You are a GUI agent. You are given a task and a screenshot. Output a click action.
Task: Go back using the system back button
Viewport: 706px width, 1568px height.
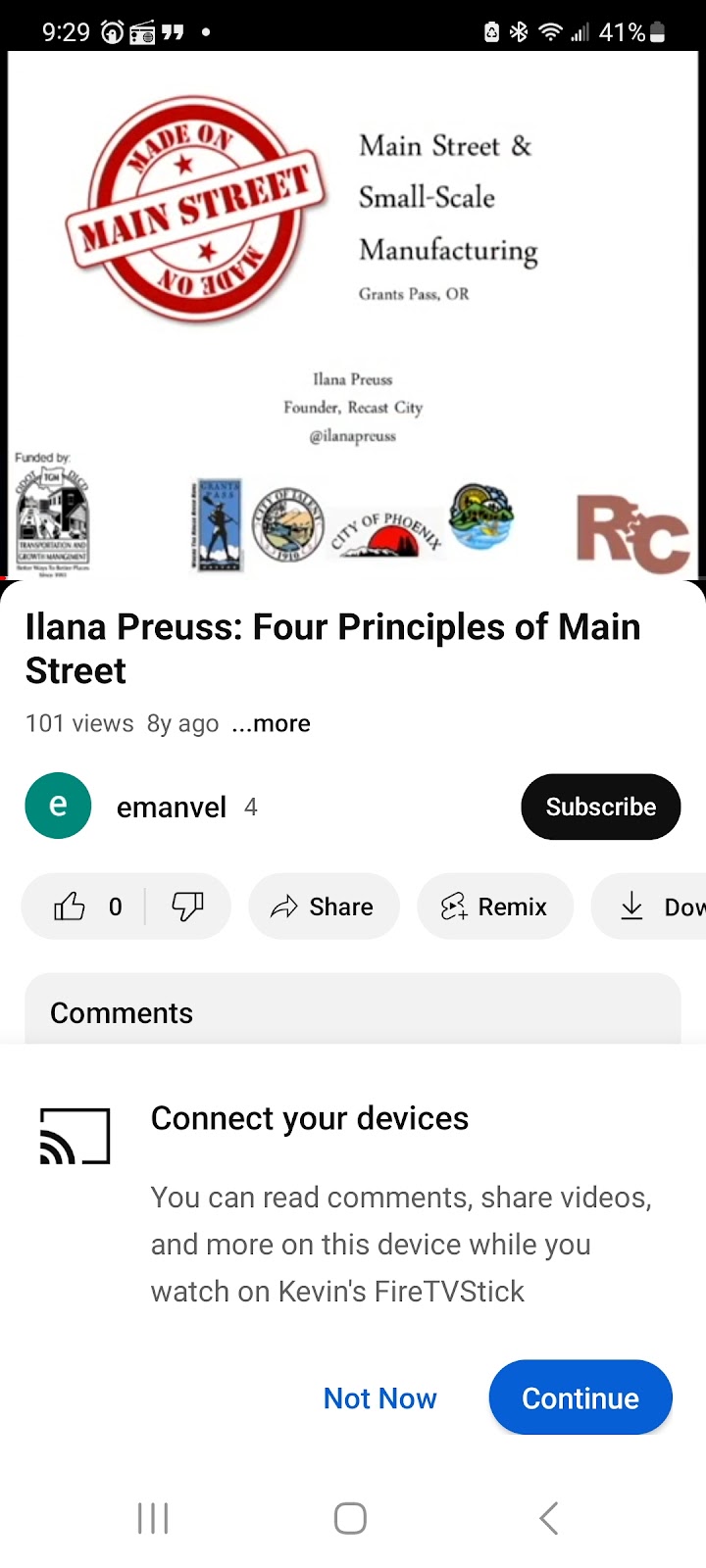pyautogui.click(x=549, y=1518)
